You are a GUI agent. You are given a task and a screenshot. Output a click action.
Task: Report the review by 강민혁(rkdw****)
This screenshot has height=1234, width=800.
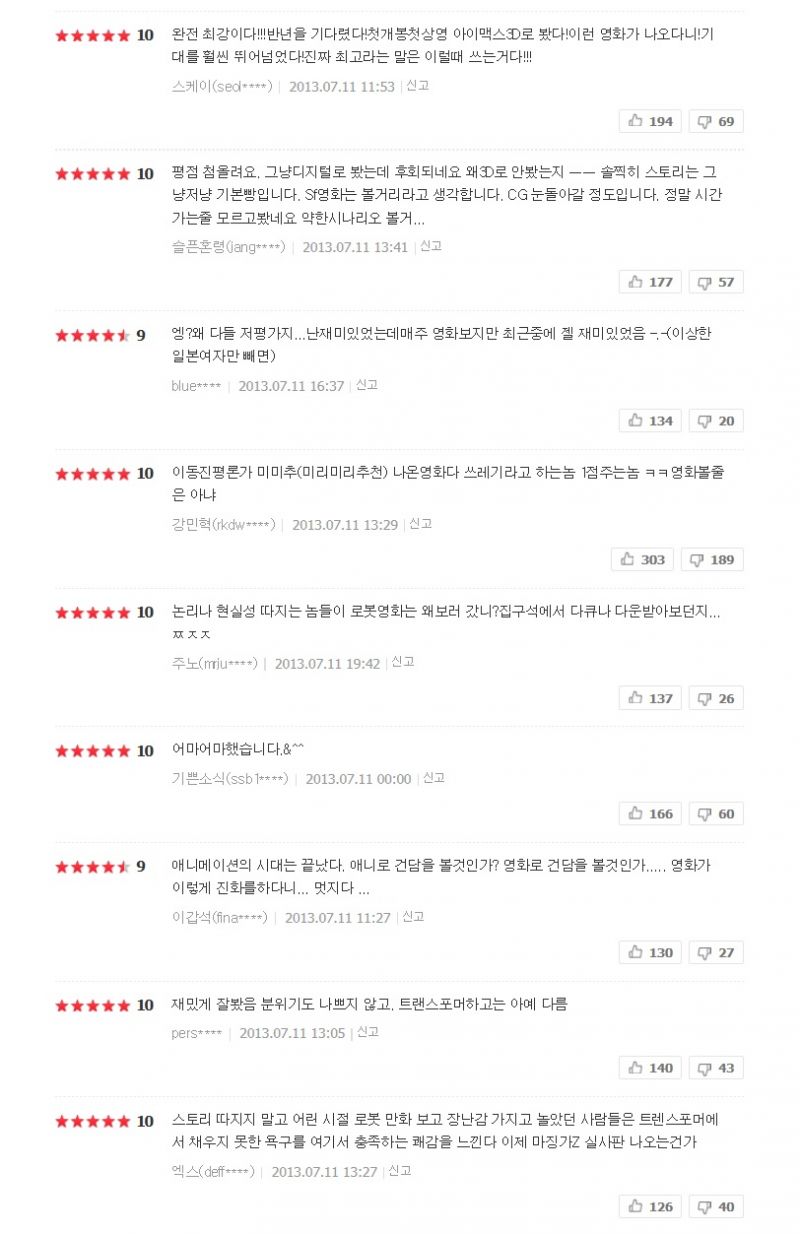click(x=421, y=523)
